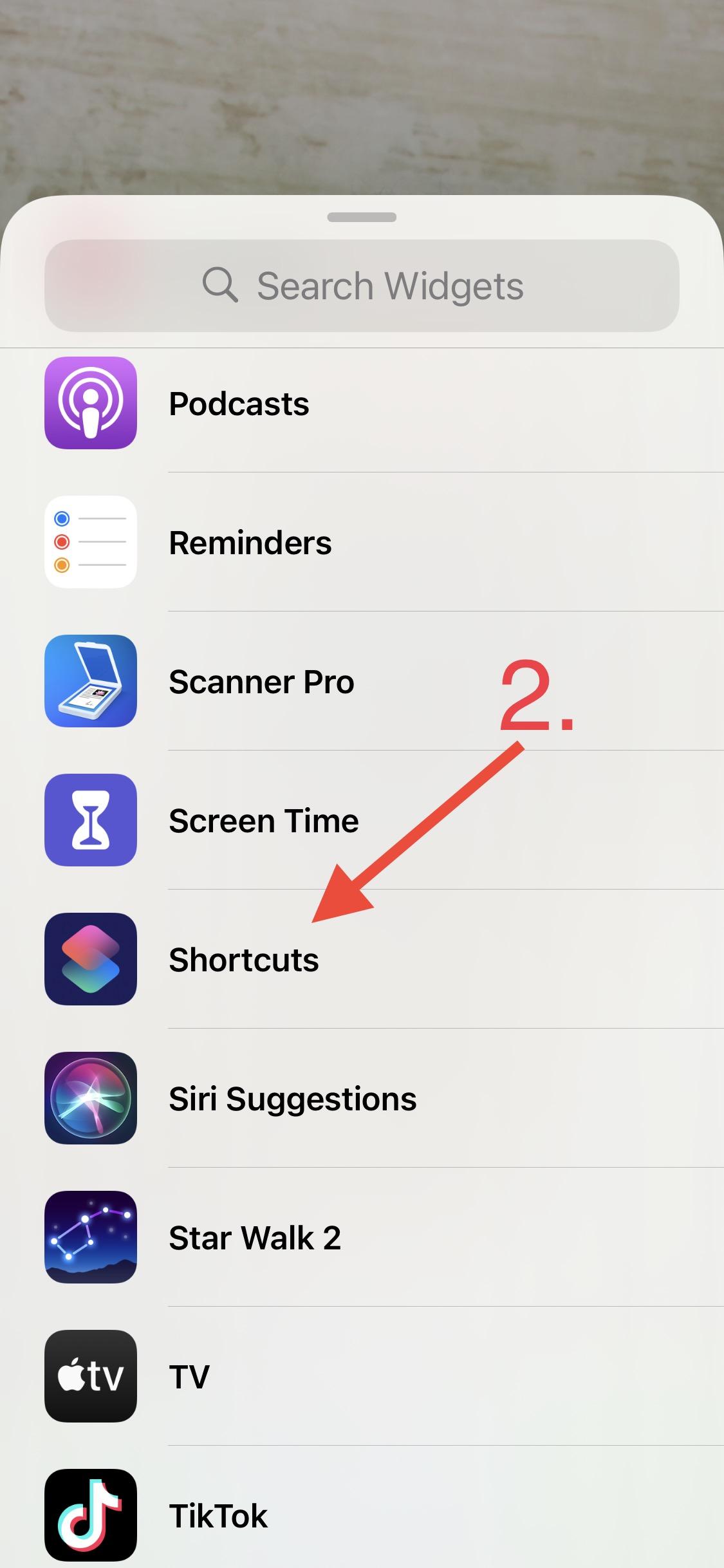Open Podcasts widgets
The height and width of the screenshot is (1568, 724).
pos(238,404)
